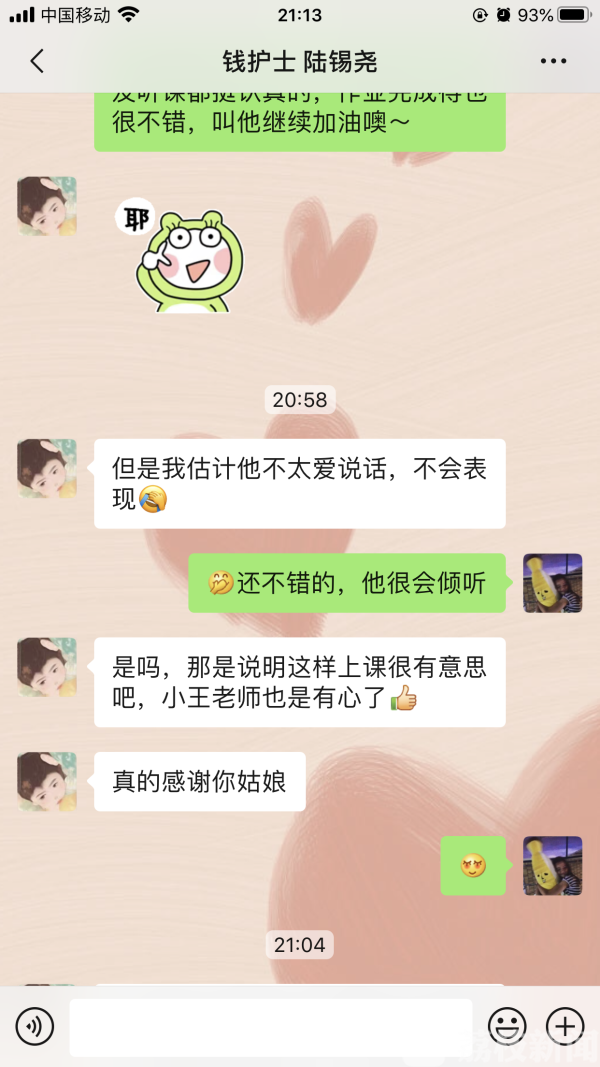This screenshot has width=600, height=1067.
Task: Open contact avatar beside frog sticker
Action: tap(47, 206)
